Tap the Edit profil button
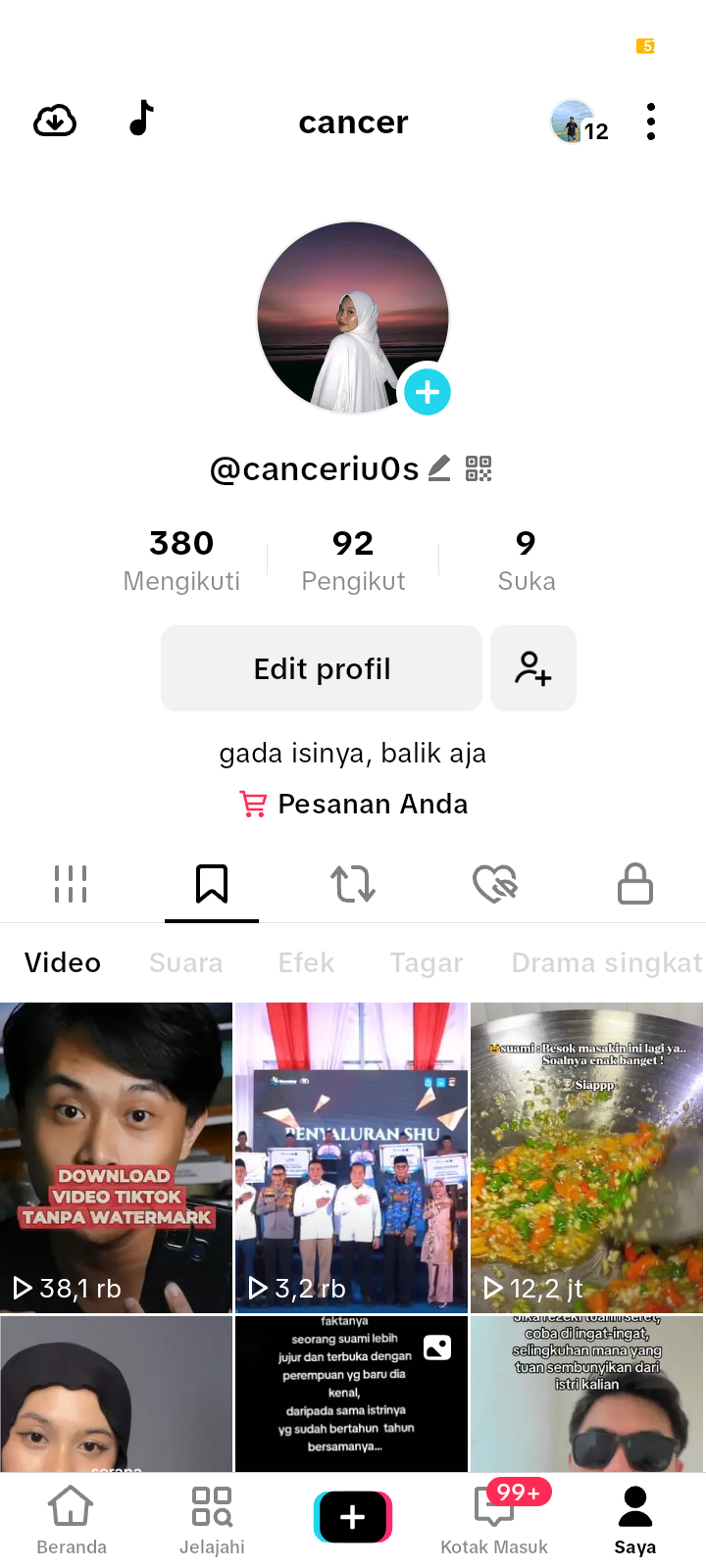Screen dimensions: 706x1568 tap(322, 668)
